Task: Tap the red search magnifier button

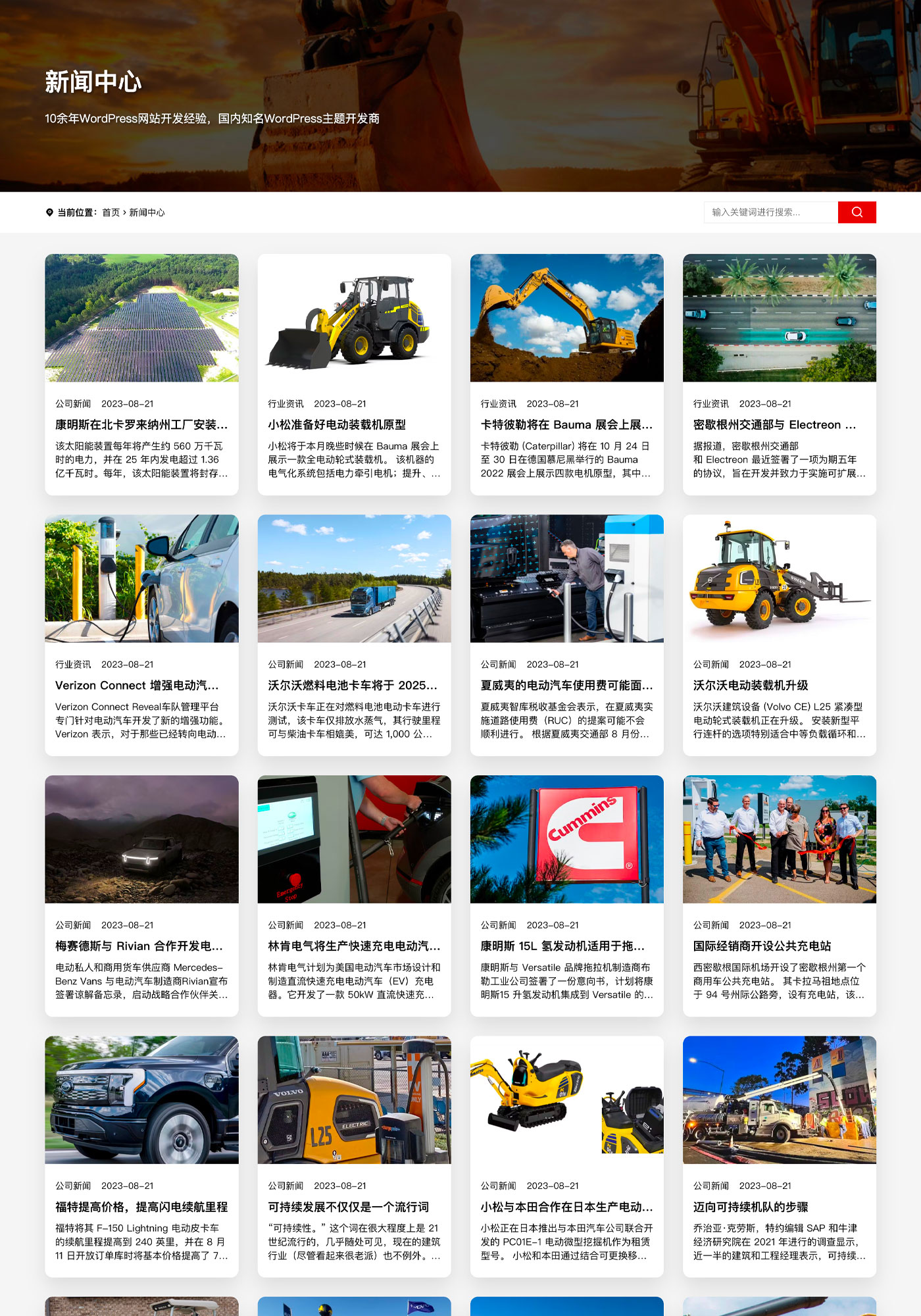Action: click(x=857, y=212)
